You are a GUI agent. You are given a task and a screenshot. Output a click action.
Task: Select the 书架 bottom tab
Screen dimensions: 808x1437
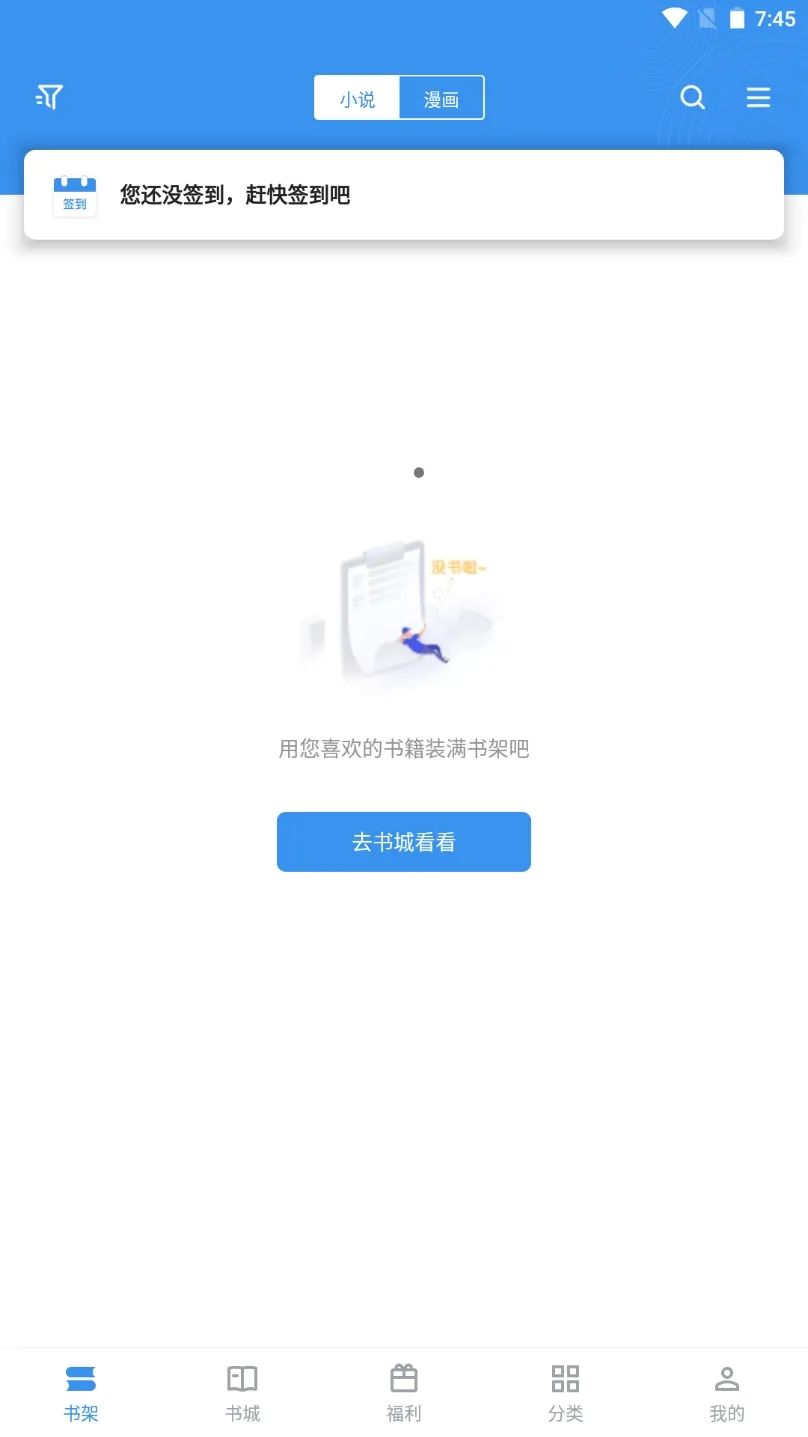pos(81,1393)
